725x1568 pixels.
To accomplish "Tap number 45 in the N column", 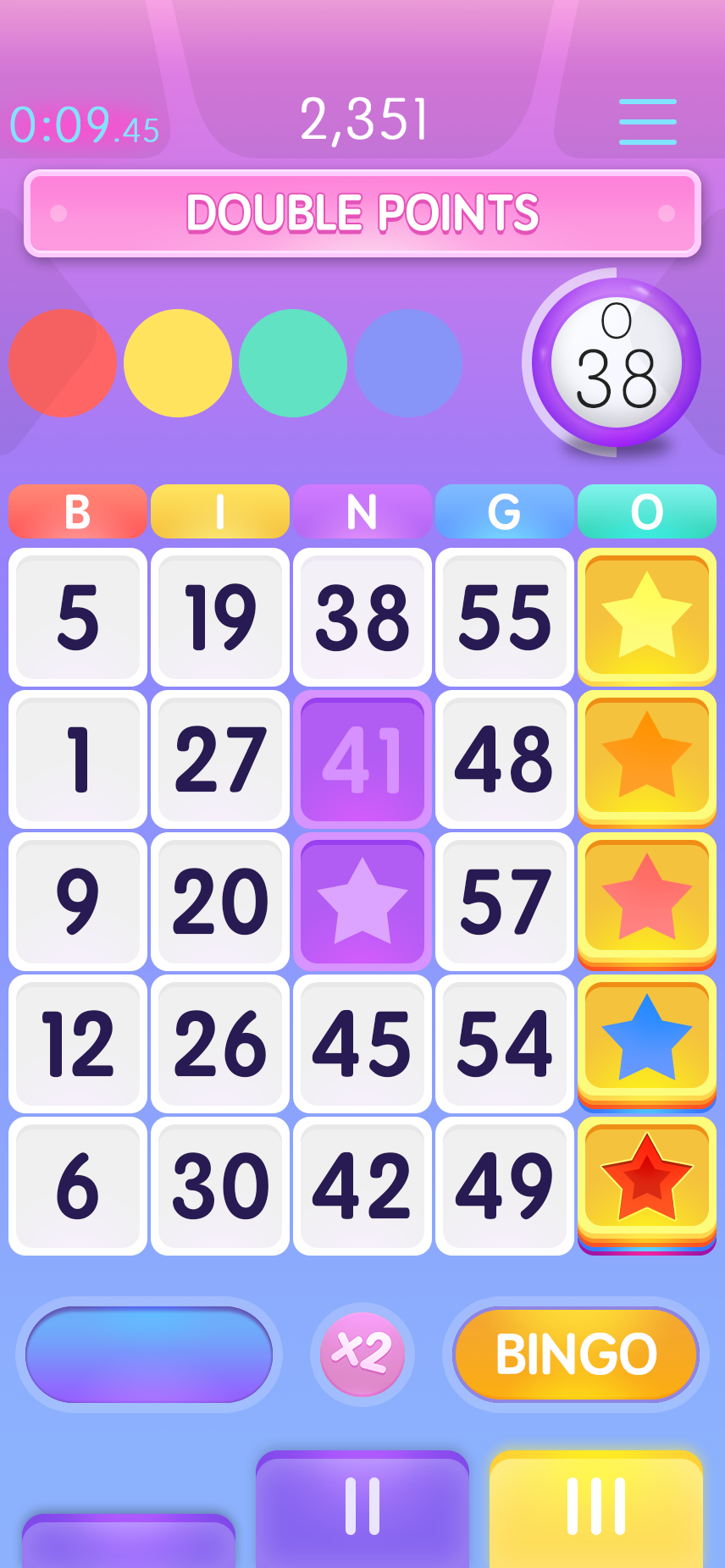I will (x=362, y=1044).
